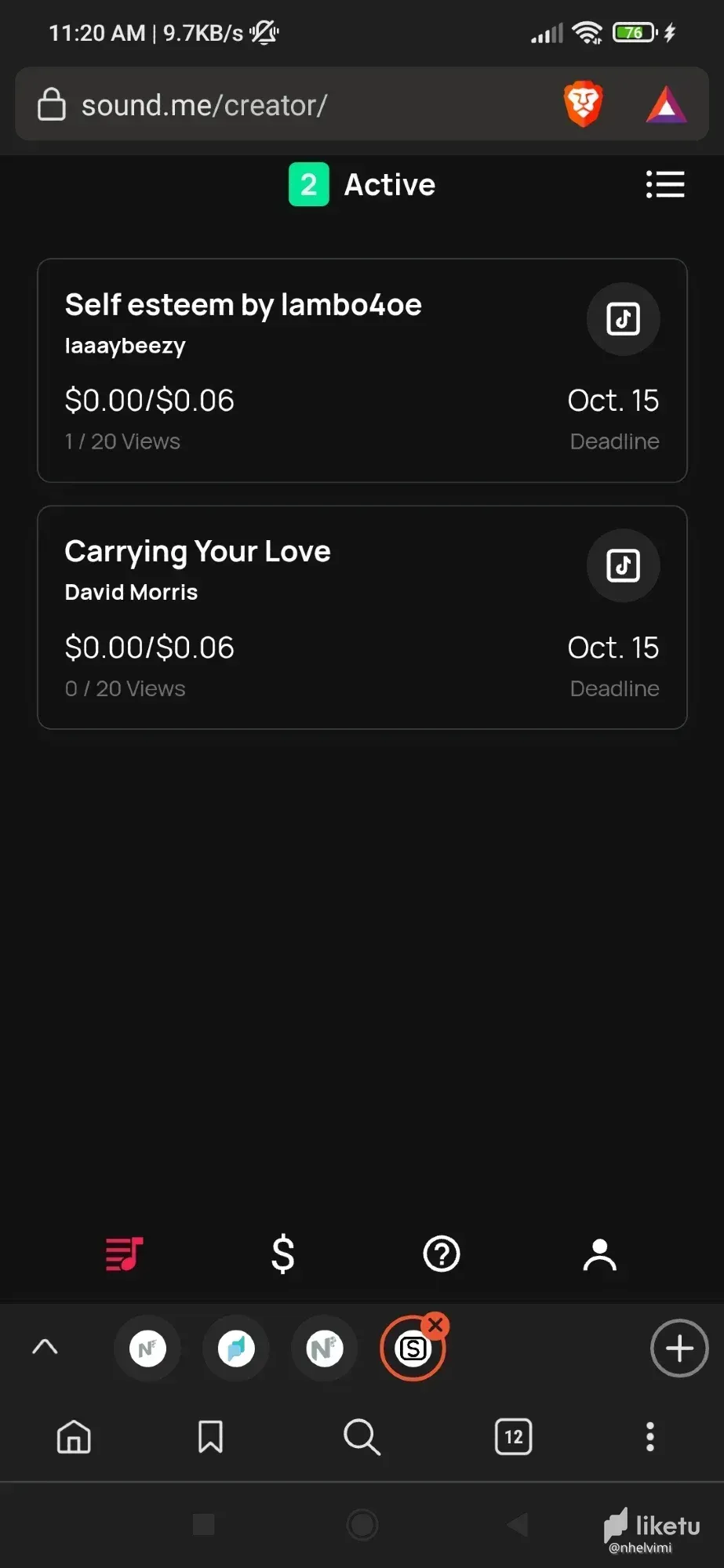View your profile via the person icon
The width and height of the screenshot is (724, 1568).
point(599,1254)
